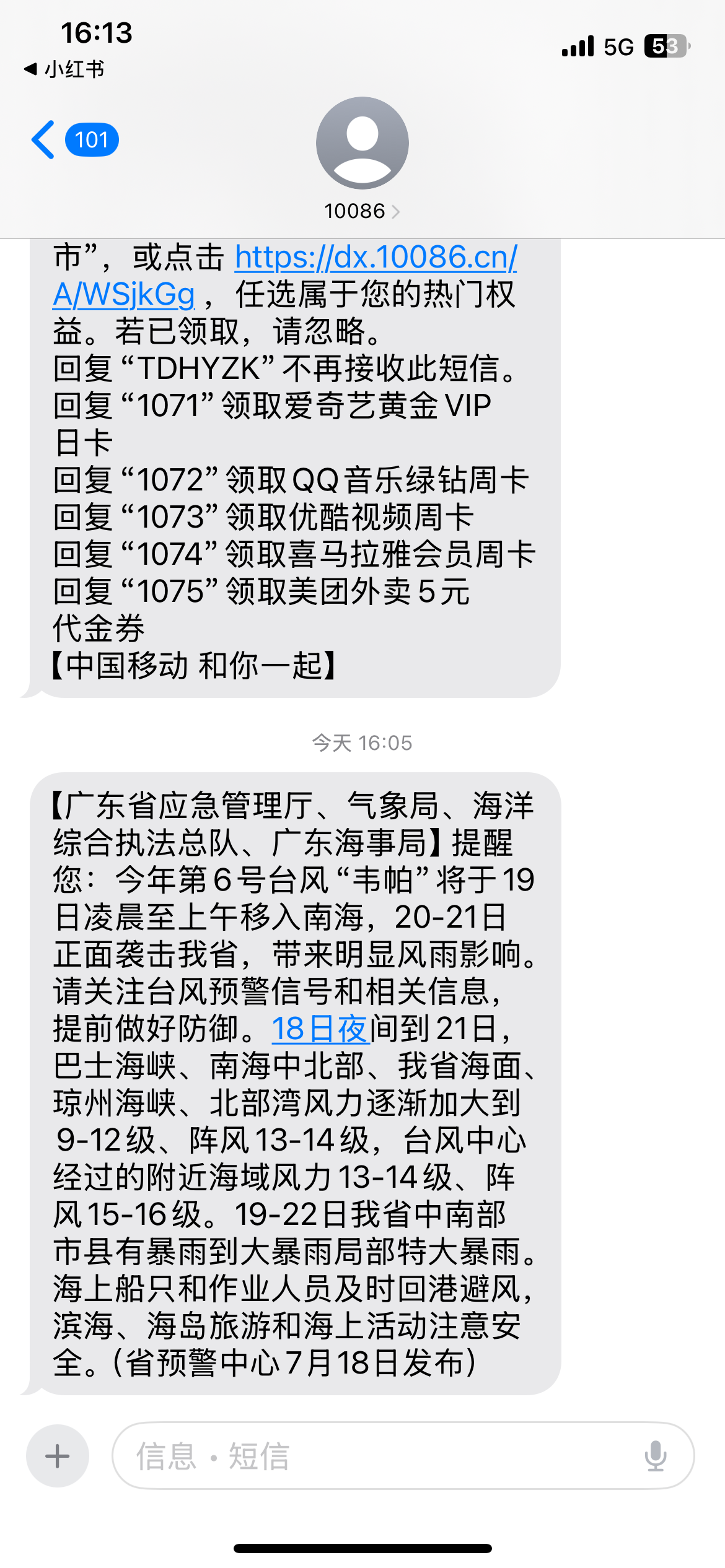Open the plus attachments menu
This screenshot has width=725, height=1568.
[58, 1456]
